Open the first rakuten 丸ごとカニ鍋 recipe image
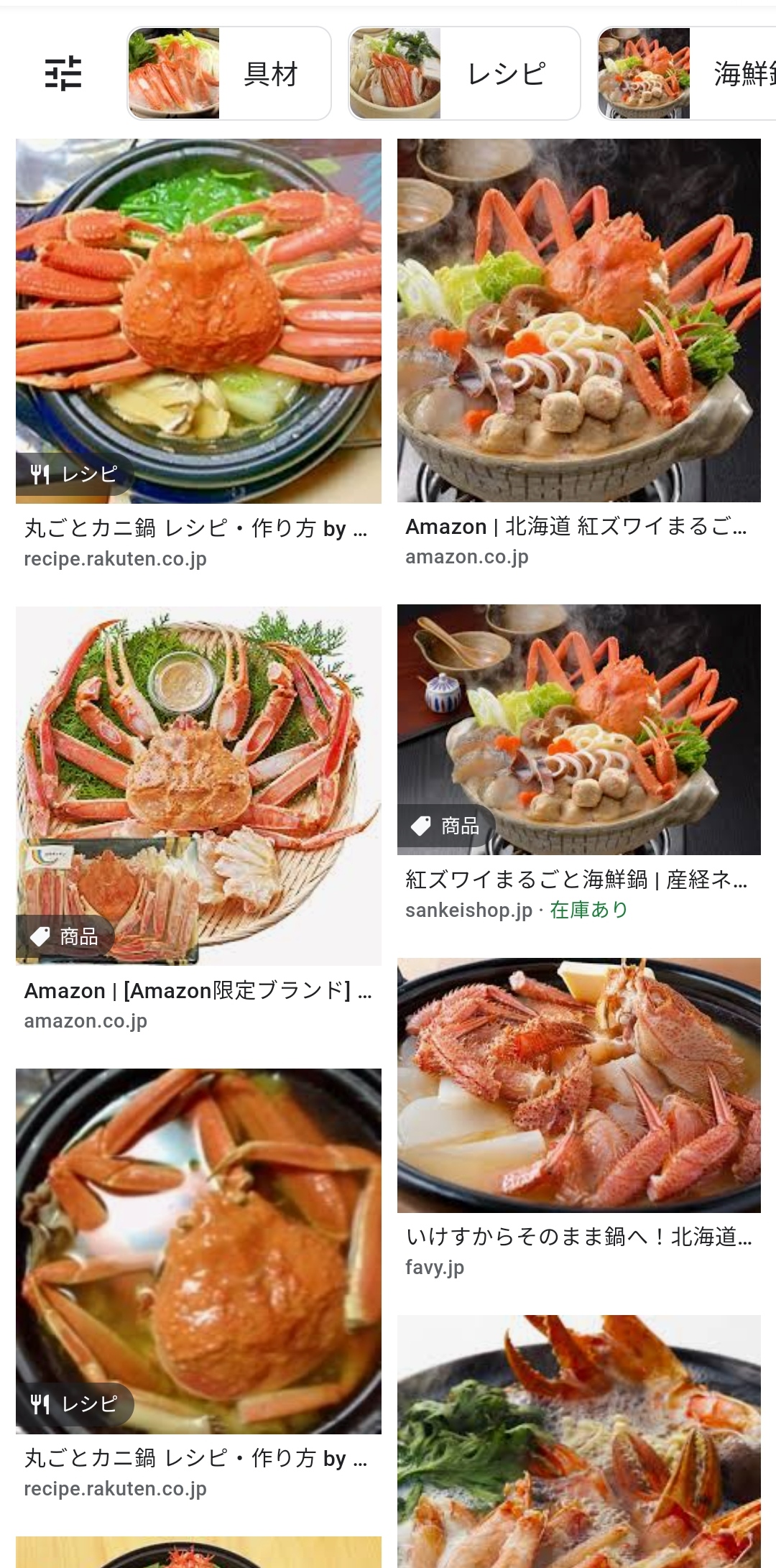Viewport: 776px width, 1568px height. pos(198,320)
